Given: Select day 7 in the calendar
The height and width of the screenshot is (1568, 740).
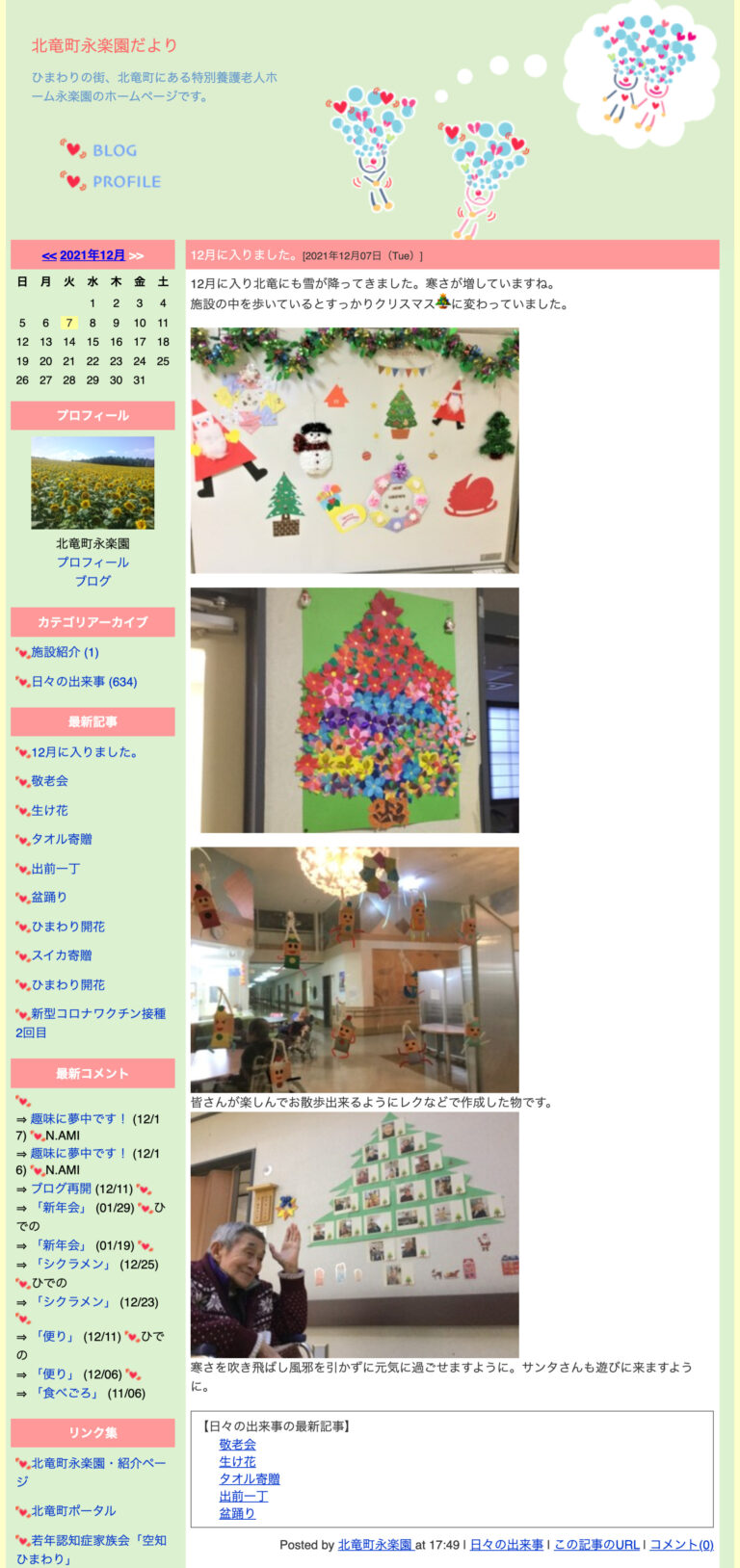Looking at the screenshot, I should click(x=69, y=323).
